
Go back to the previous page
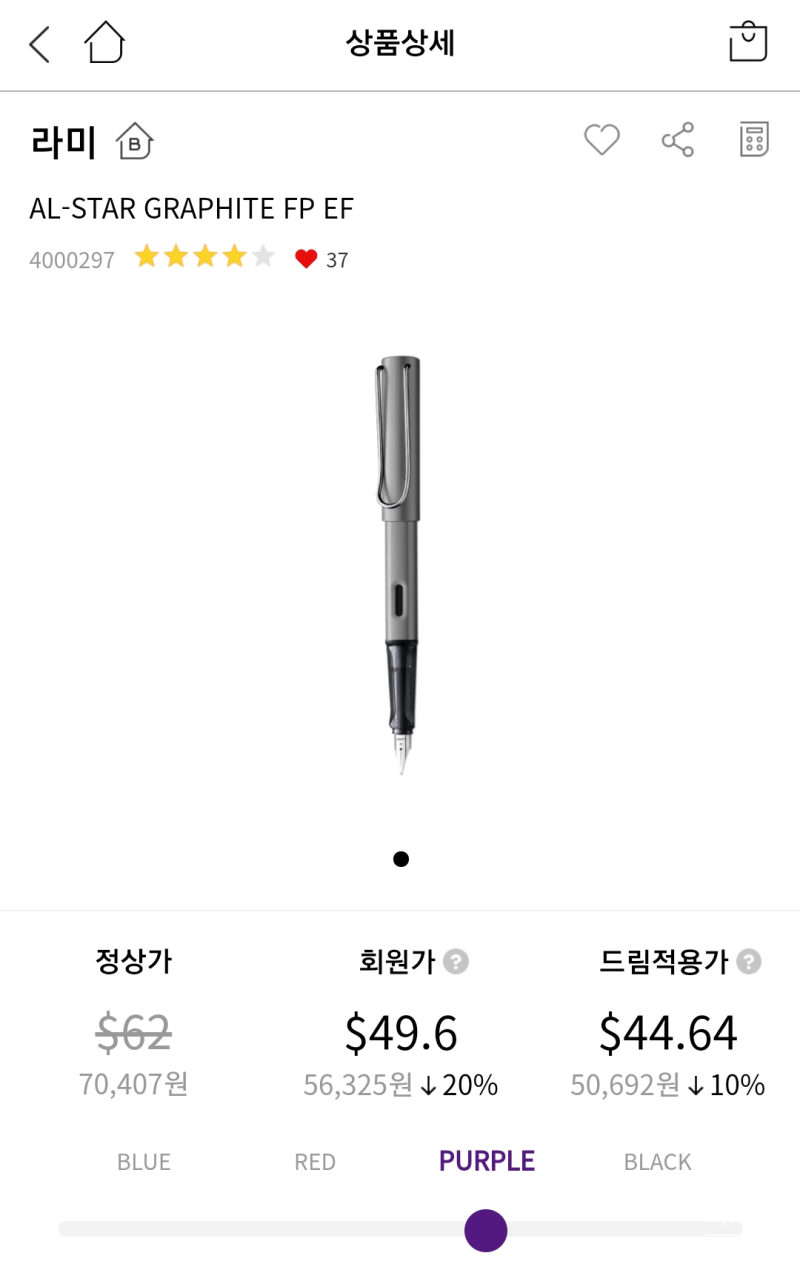pos(40,44)
